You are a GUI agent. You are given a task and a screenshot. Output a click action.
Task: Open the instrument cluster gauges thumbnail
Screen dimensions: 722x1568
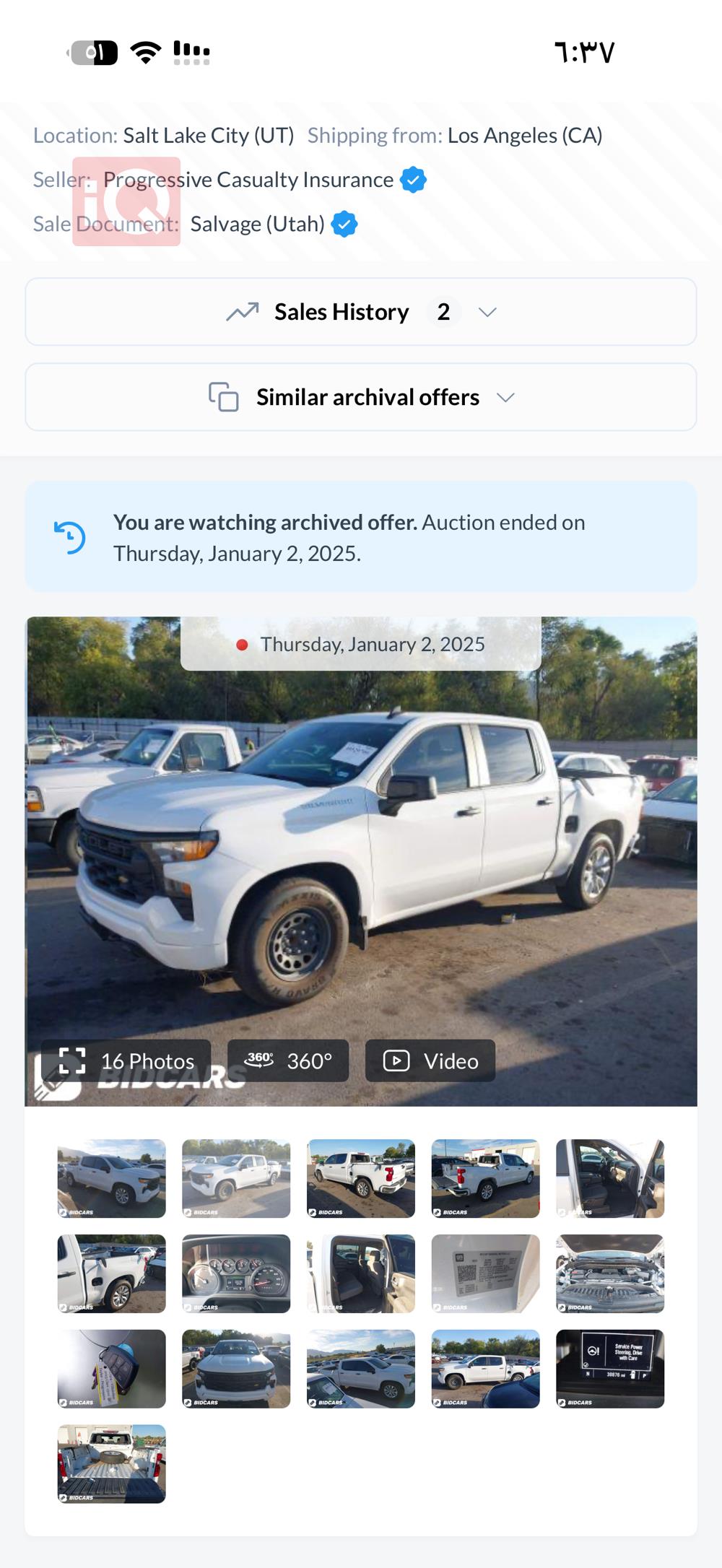click(236, 1273)
